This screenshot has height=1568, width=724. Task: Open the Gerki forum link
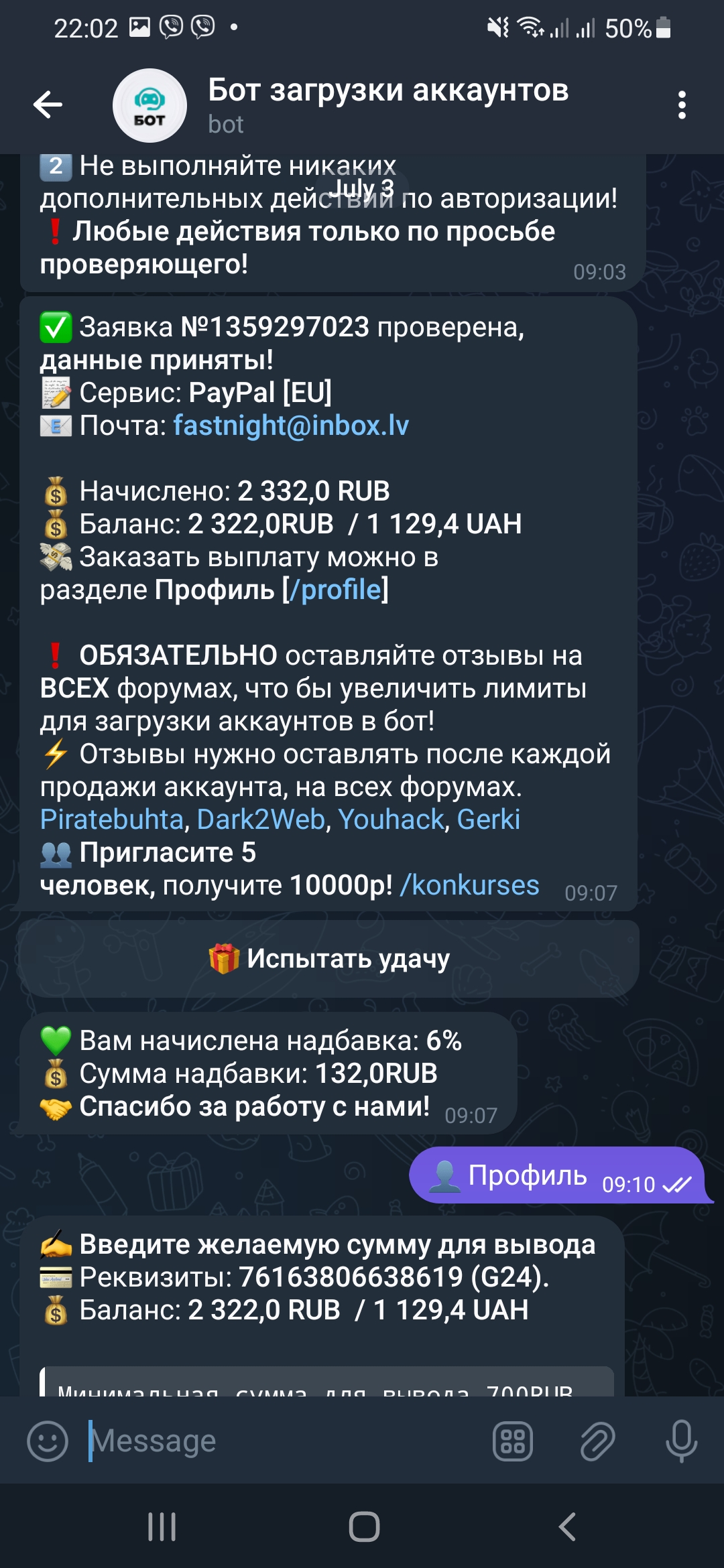(488, 820)
